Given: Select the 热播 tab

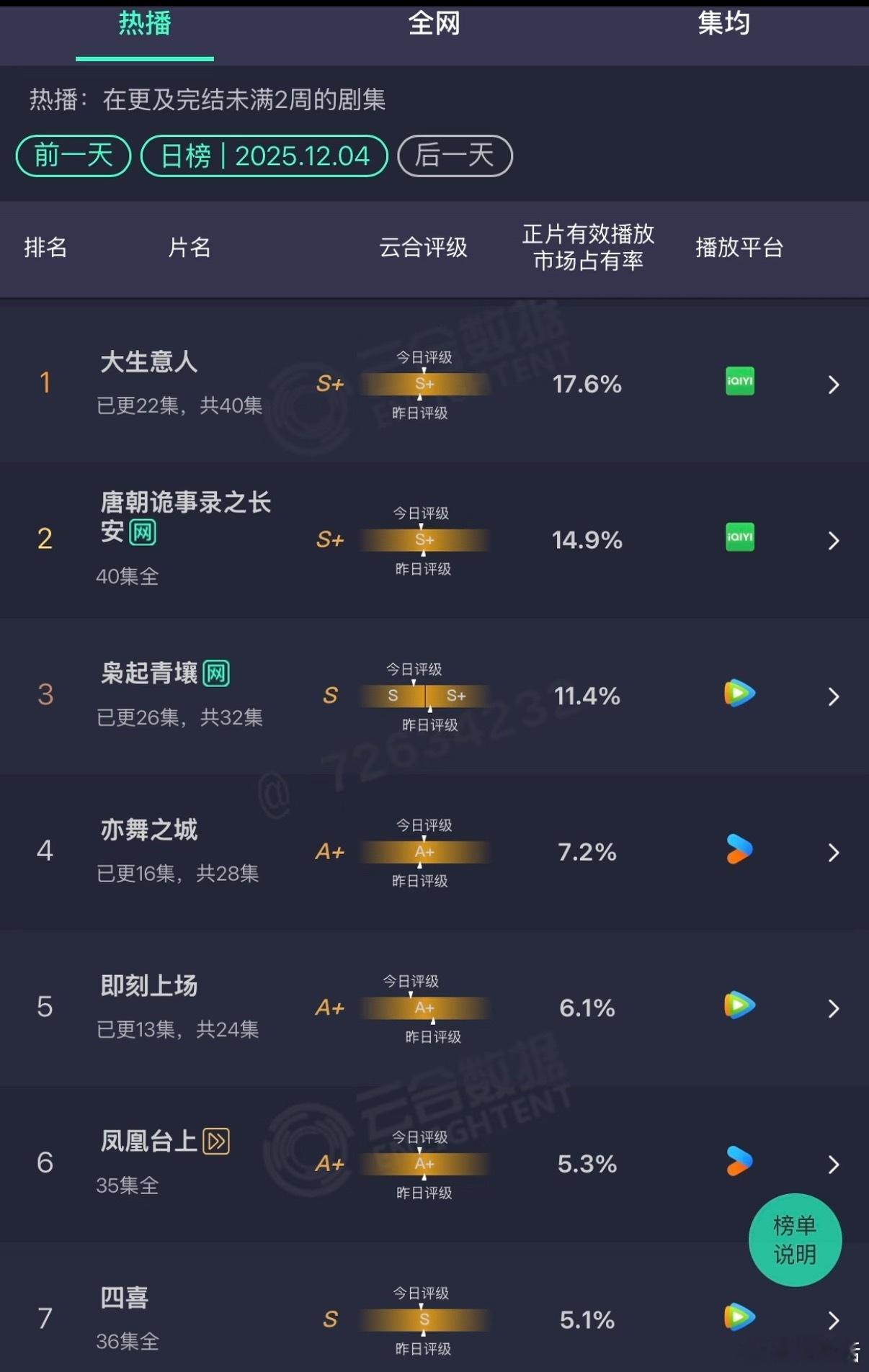Looking at the screenshot, I should (145, 24).
